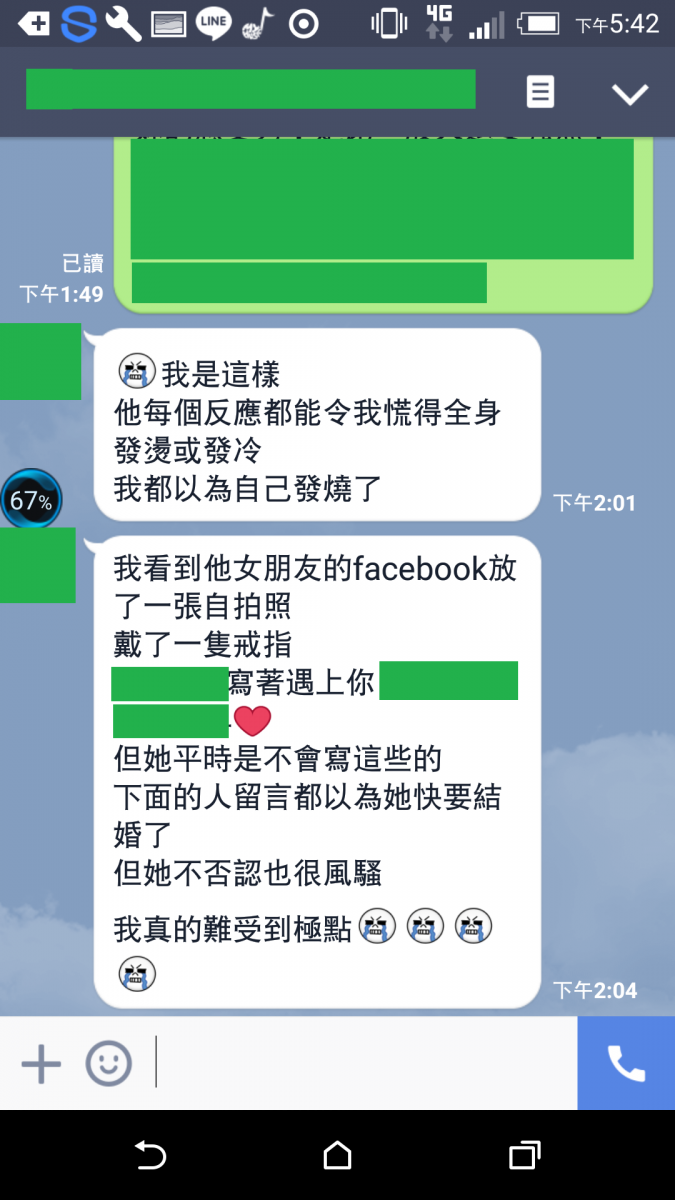The width and height of the screenshot is (675, 1200).
Task: Open the emoji sticker picker
Action: [108, 1064]
